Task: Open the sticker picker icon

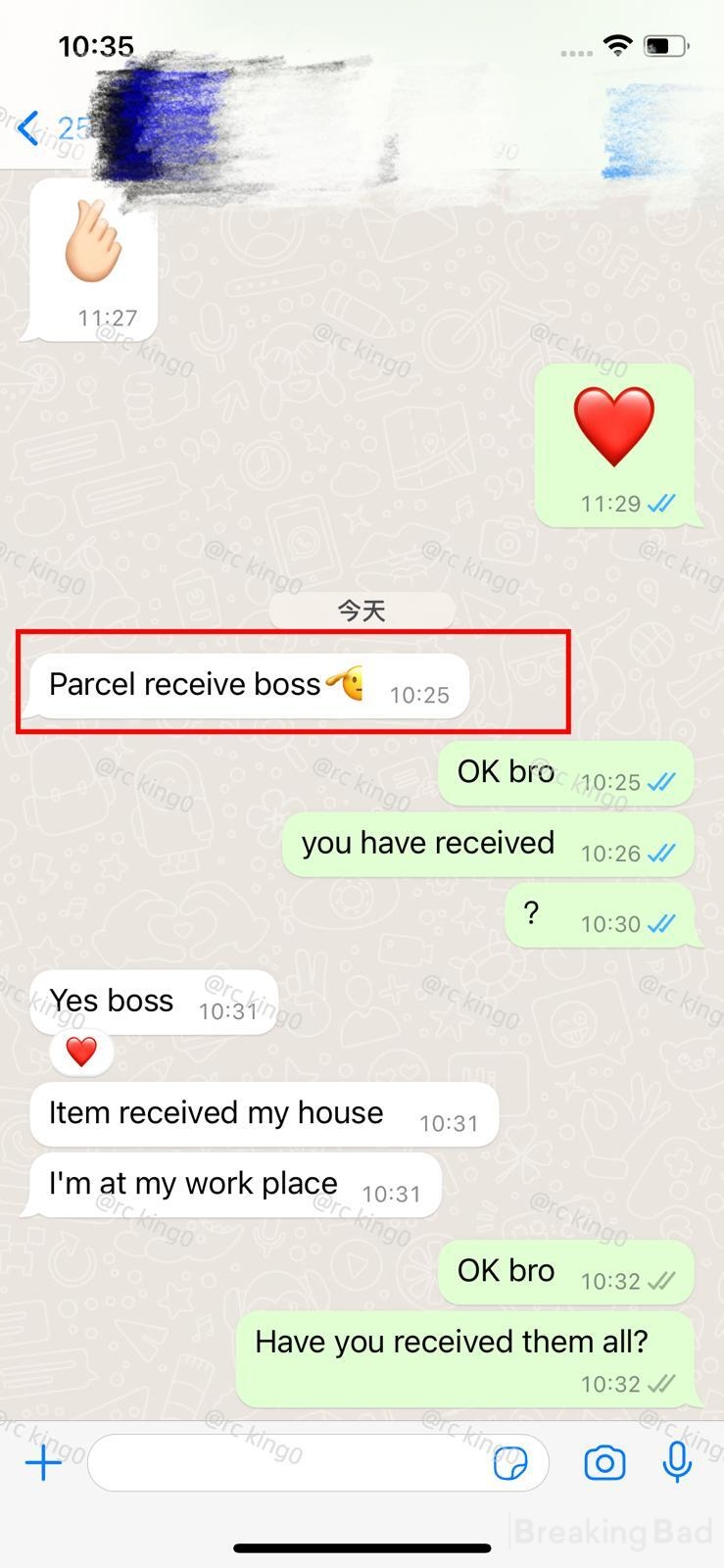Action: coord(509,1464)
